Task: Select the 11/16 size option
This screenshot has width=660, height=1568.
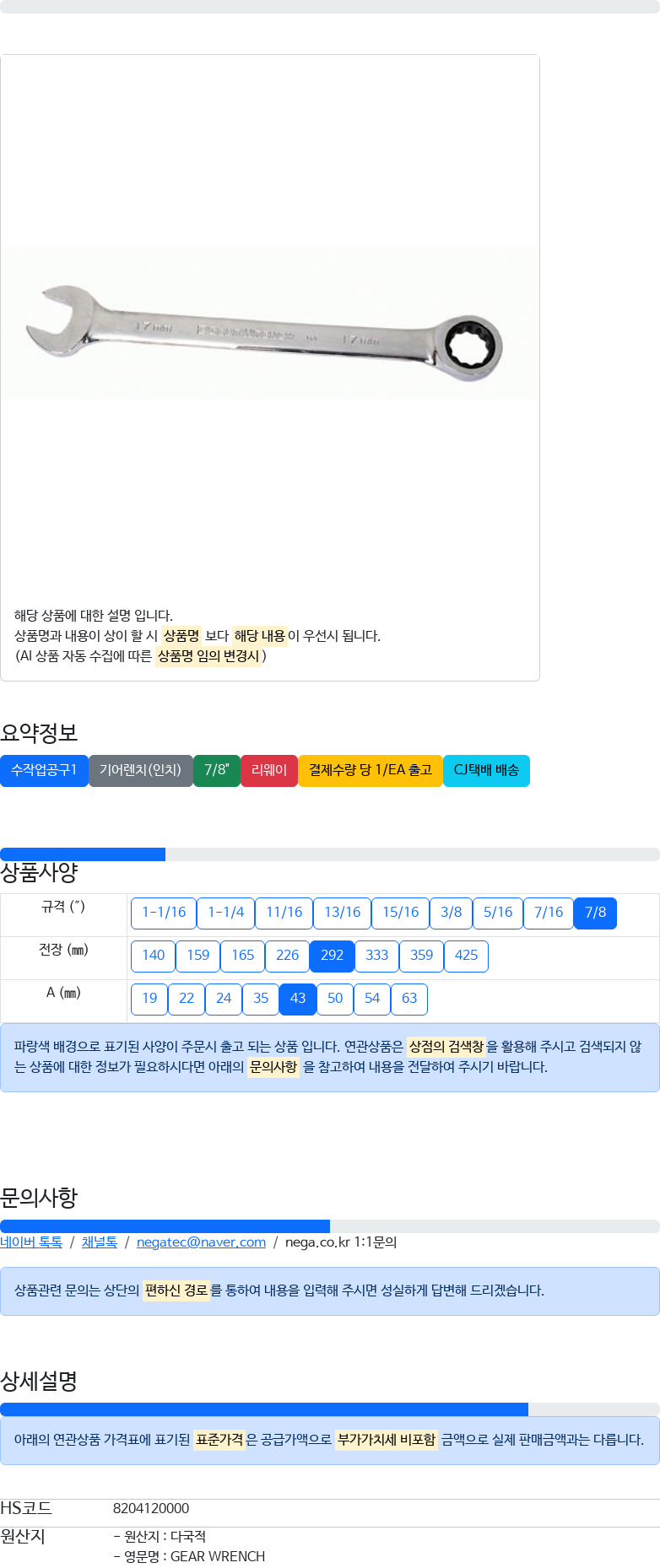Action: click(284, 913)
